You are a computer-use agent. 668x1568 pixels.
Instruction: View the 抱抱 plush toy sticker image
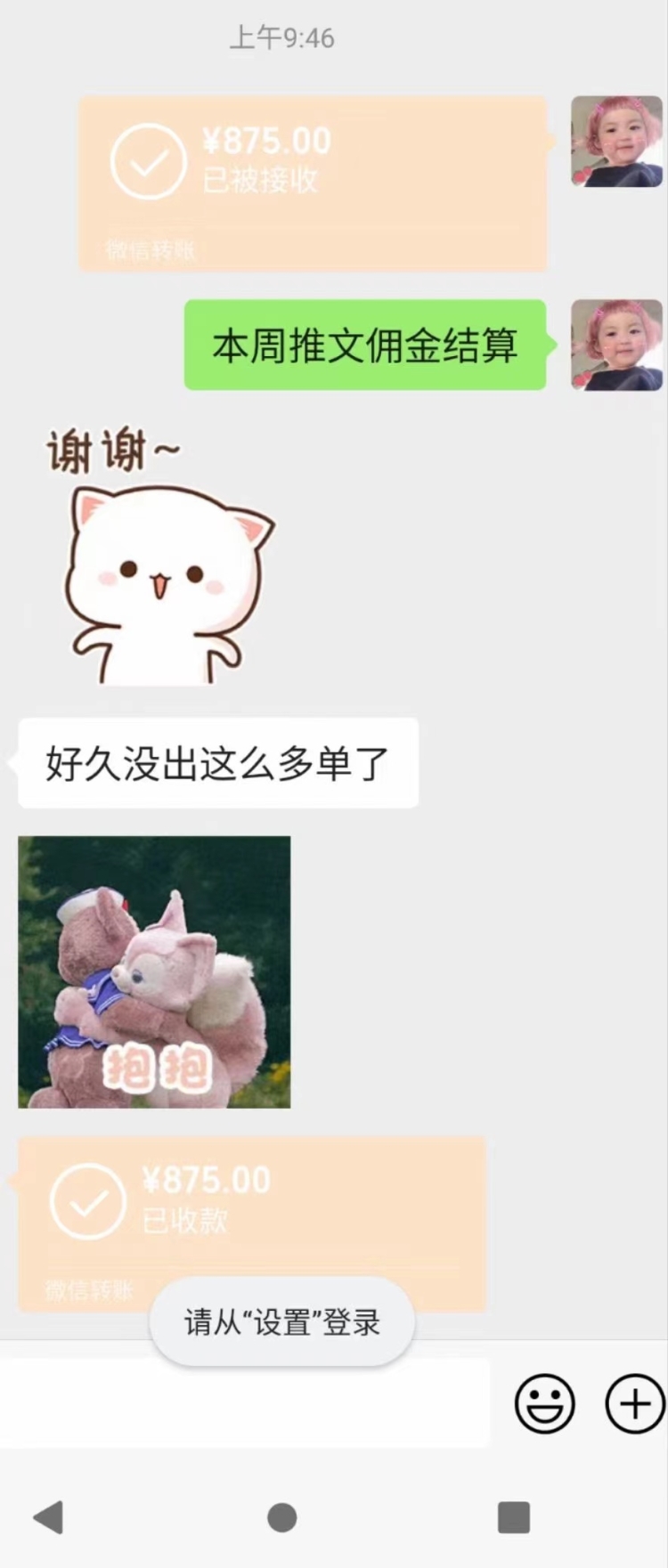154,971
